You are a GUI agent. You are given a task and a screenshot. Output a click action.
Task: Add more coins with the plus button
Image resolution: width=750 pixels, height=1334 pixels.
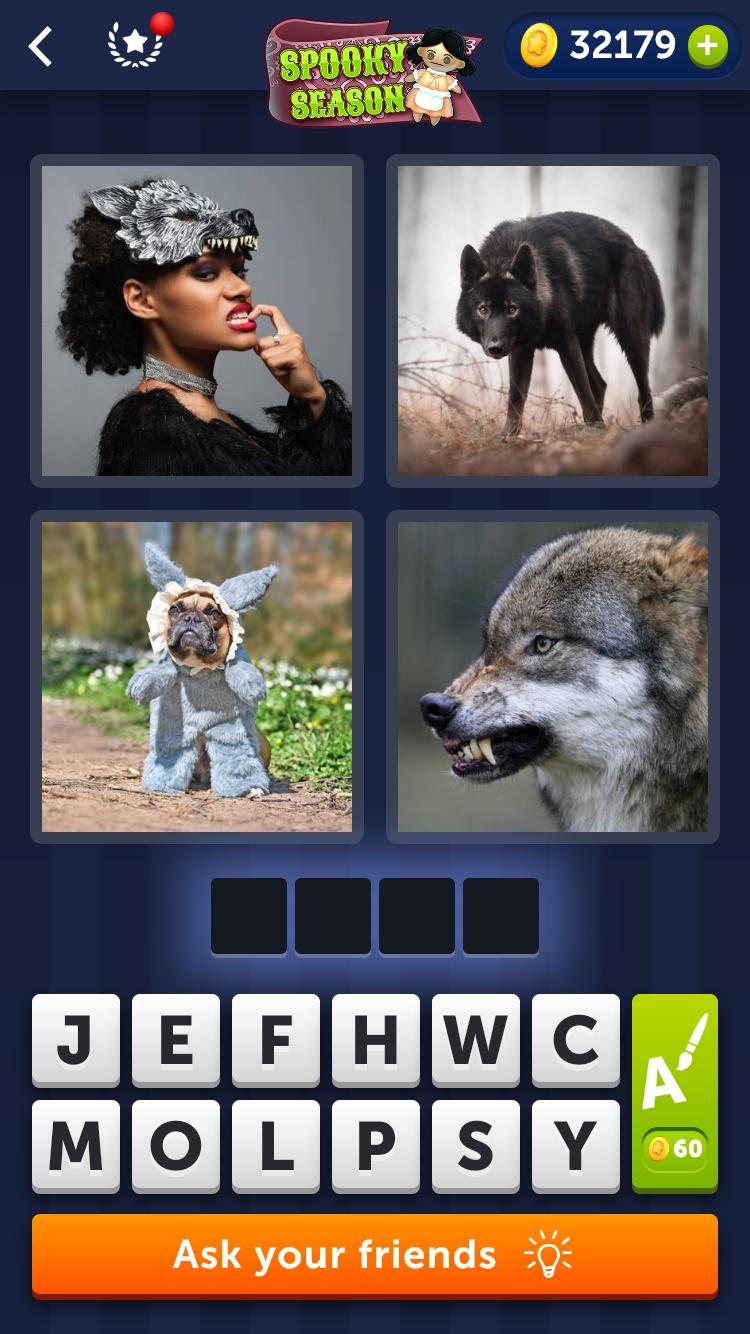pos(707,46)
